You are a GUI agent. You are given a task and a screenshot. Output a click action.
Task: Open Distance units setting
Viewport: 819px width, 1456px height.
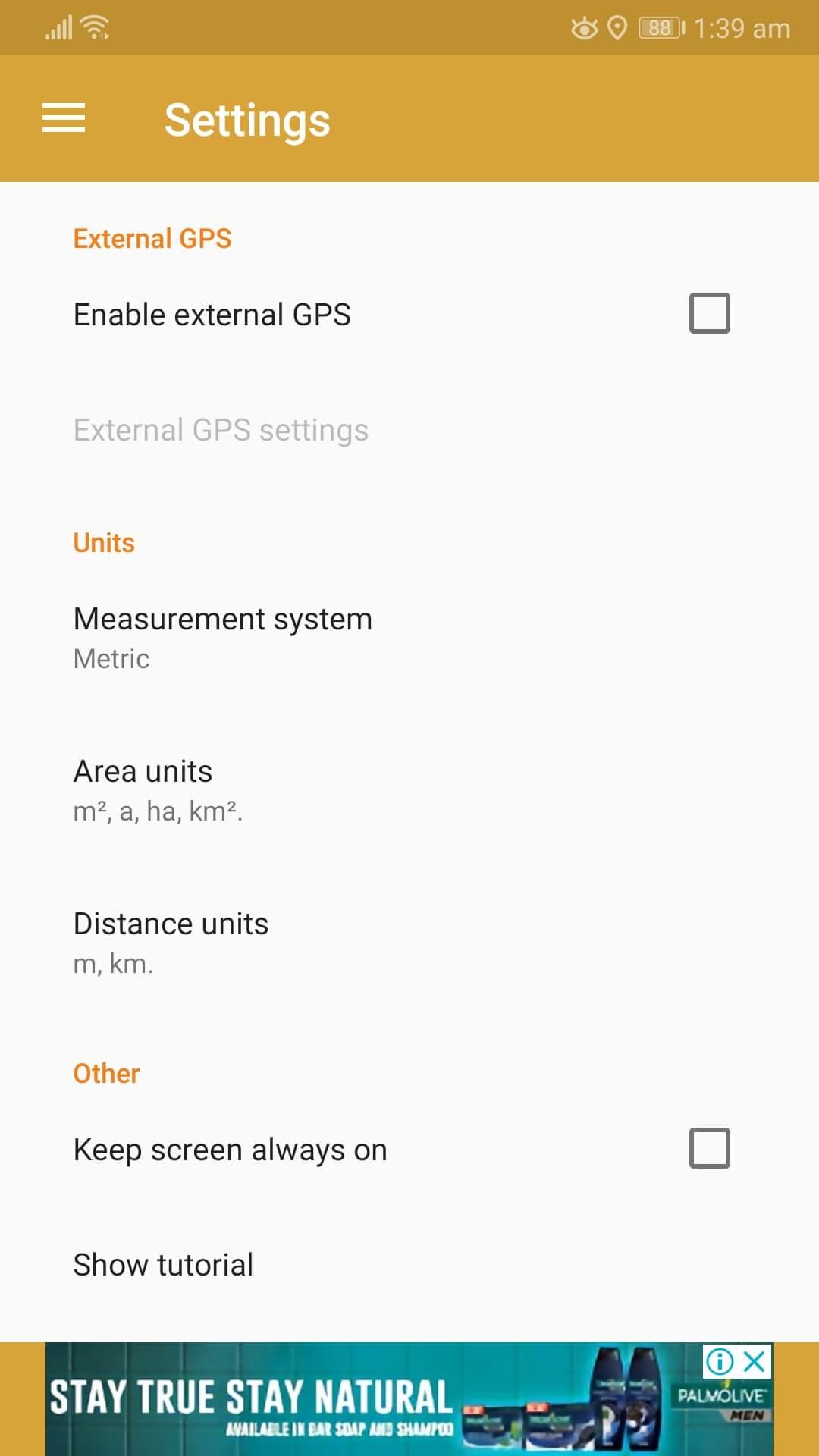[x=171, y=942]
